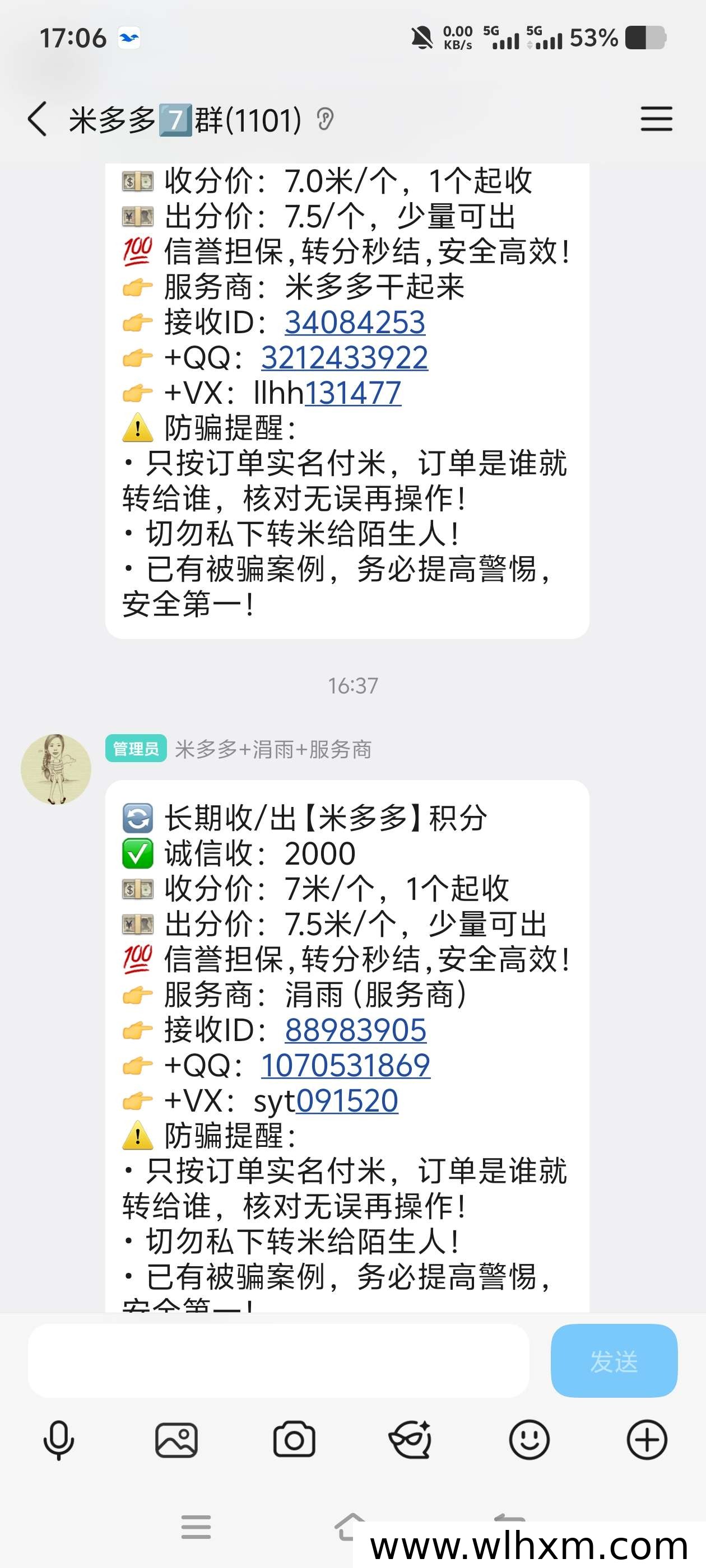Open the linked receiving ID 88983905

pos(355,1030)
